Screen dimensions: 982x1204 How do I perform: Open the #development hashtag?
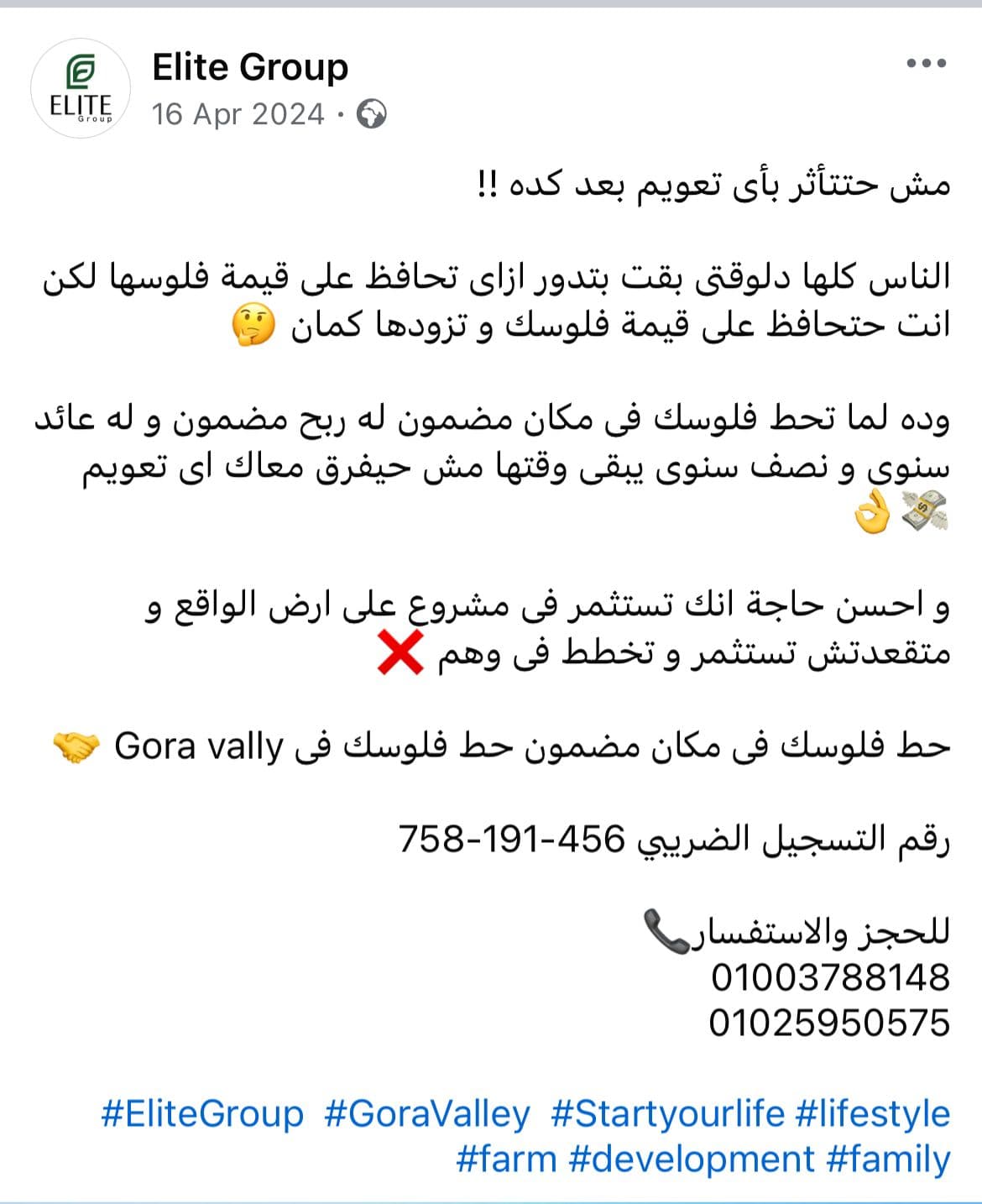692,1160
